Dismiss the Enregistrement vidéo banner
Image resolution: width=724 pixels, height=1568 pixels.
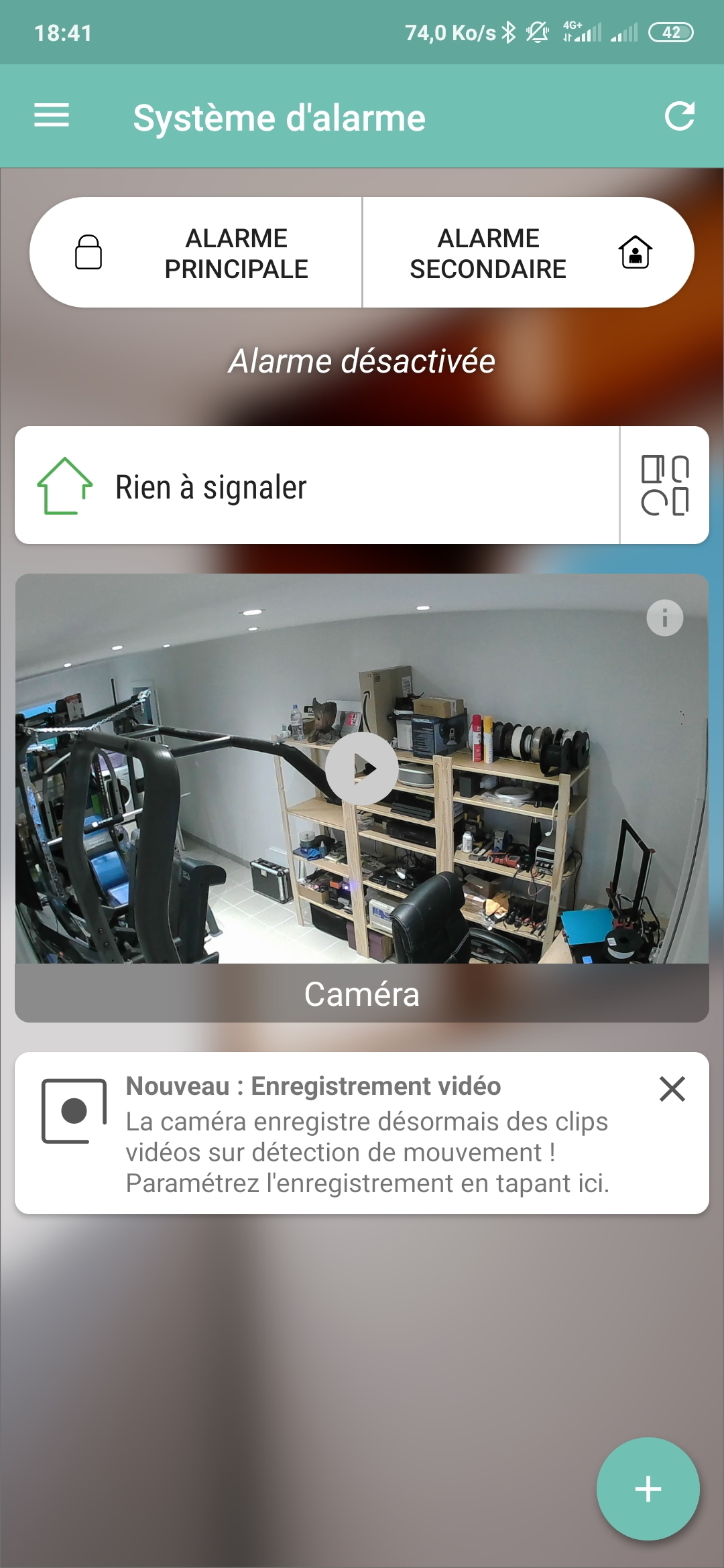point(672,1089)
